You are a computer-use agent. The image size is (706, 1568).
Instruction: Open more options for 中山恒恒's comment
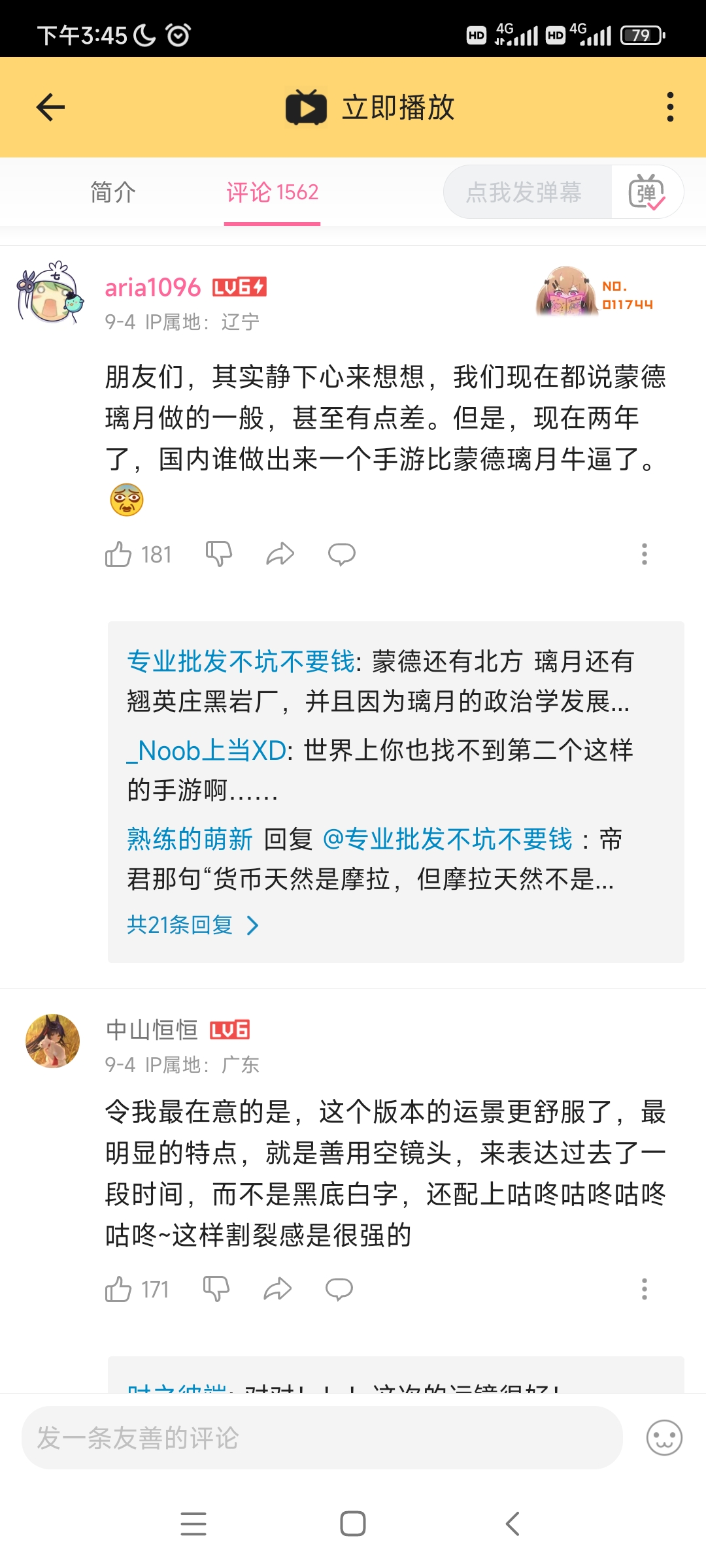(x=644, y=1289)
